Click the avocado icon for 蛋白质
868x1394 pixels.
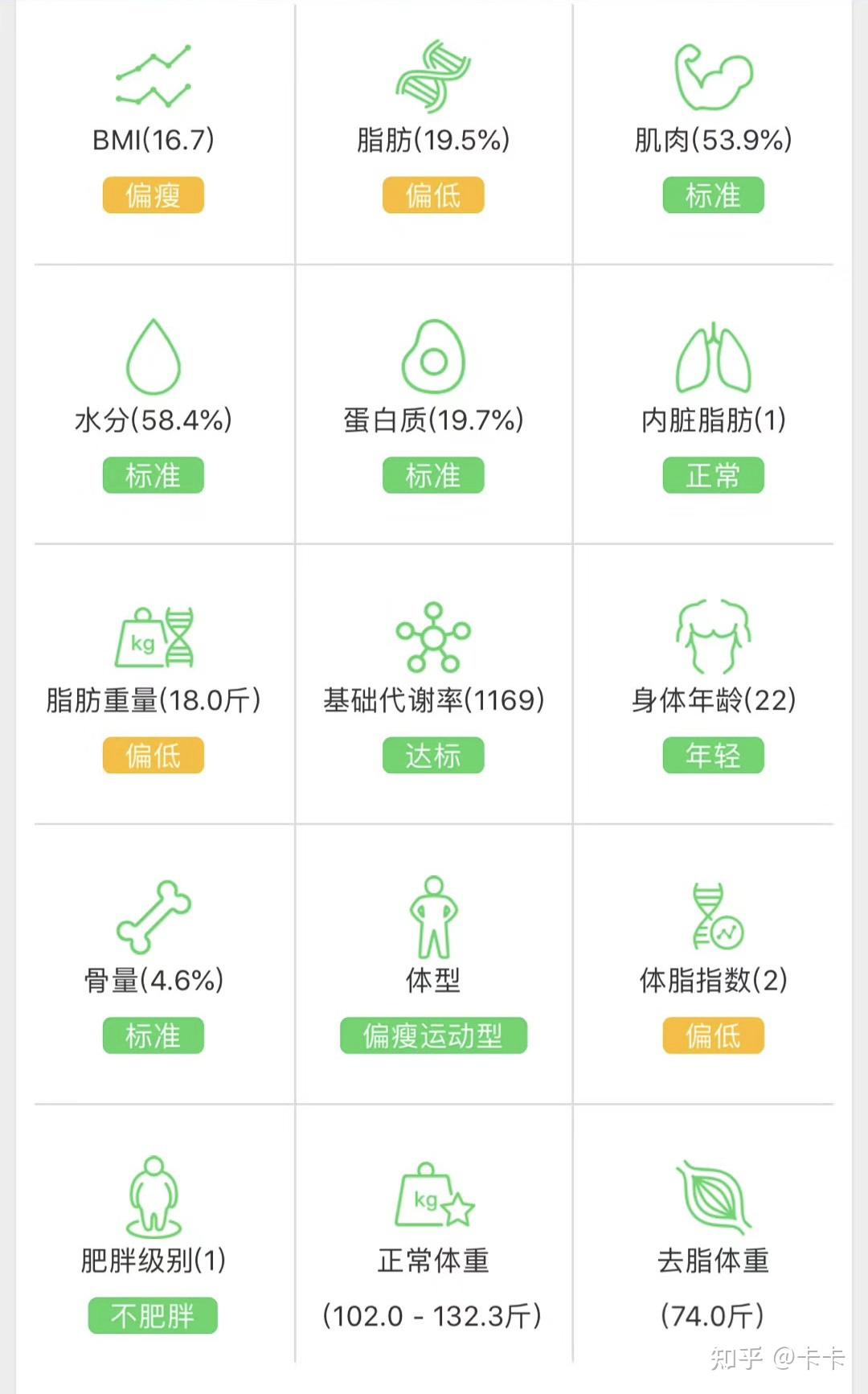pyautogui.click(x=432, y=354)
